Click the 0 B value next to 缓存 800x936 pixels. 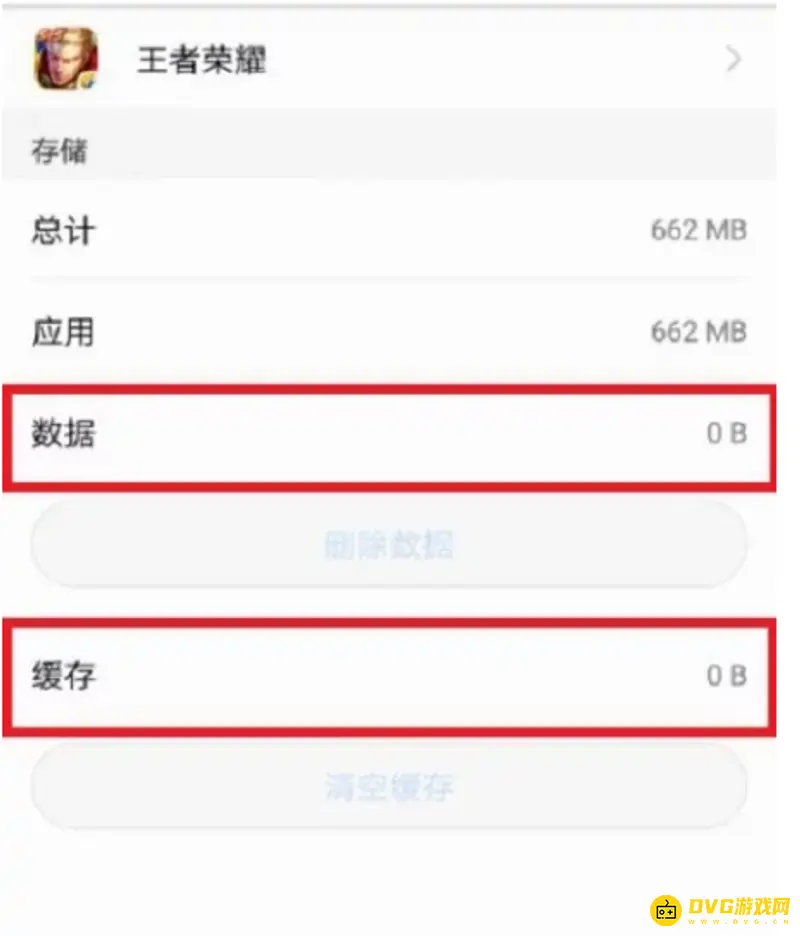click(x=727, y=676)
